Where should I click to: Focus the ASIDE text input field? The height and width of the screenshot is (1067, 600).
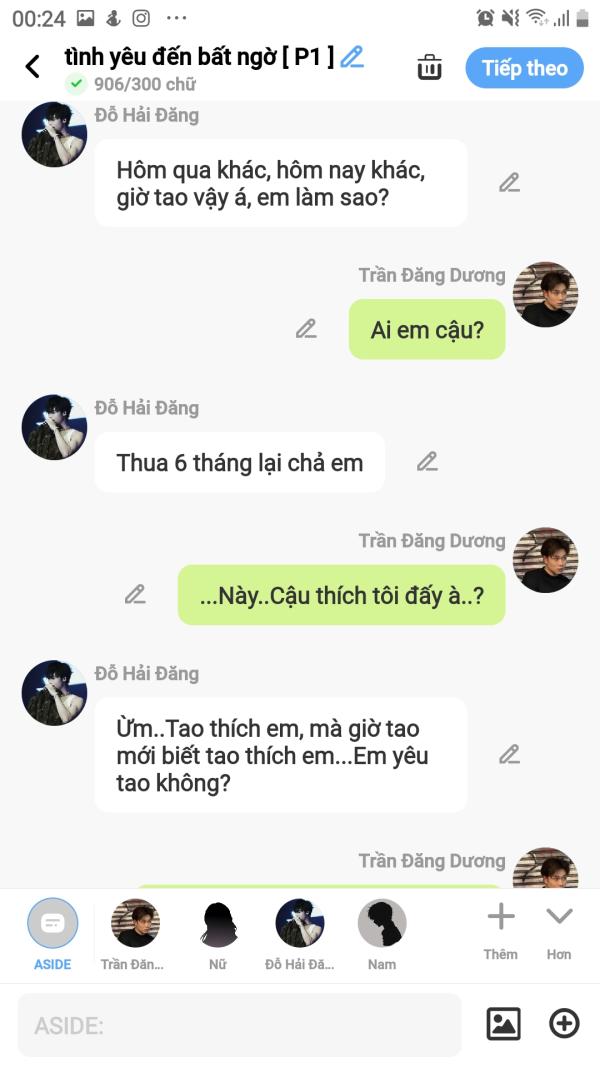(240, 1025)
